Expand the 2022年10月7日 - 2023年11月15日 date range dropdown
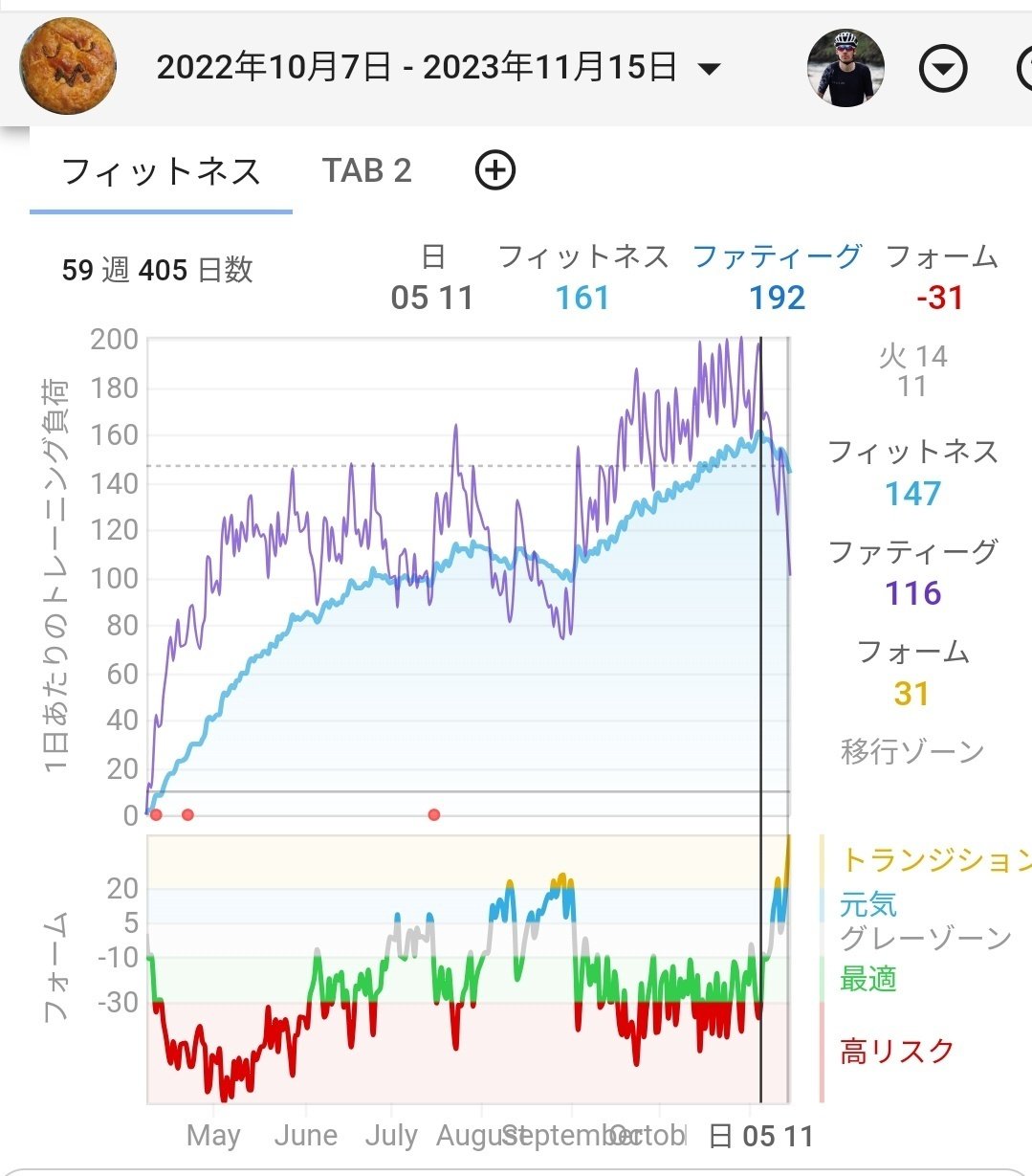Image resolution: width=1032 pixels, height=1176 pixels. (418, 67)
